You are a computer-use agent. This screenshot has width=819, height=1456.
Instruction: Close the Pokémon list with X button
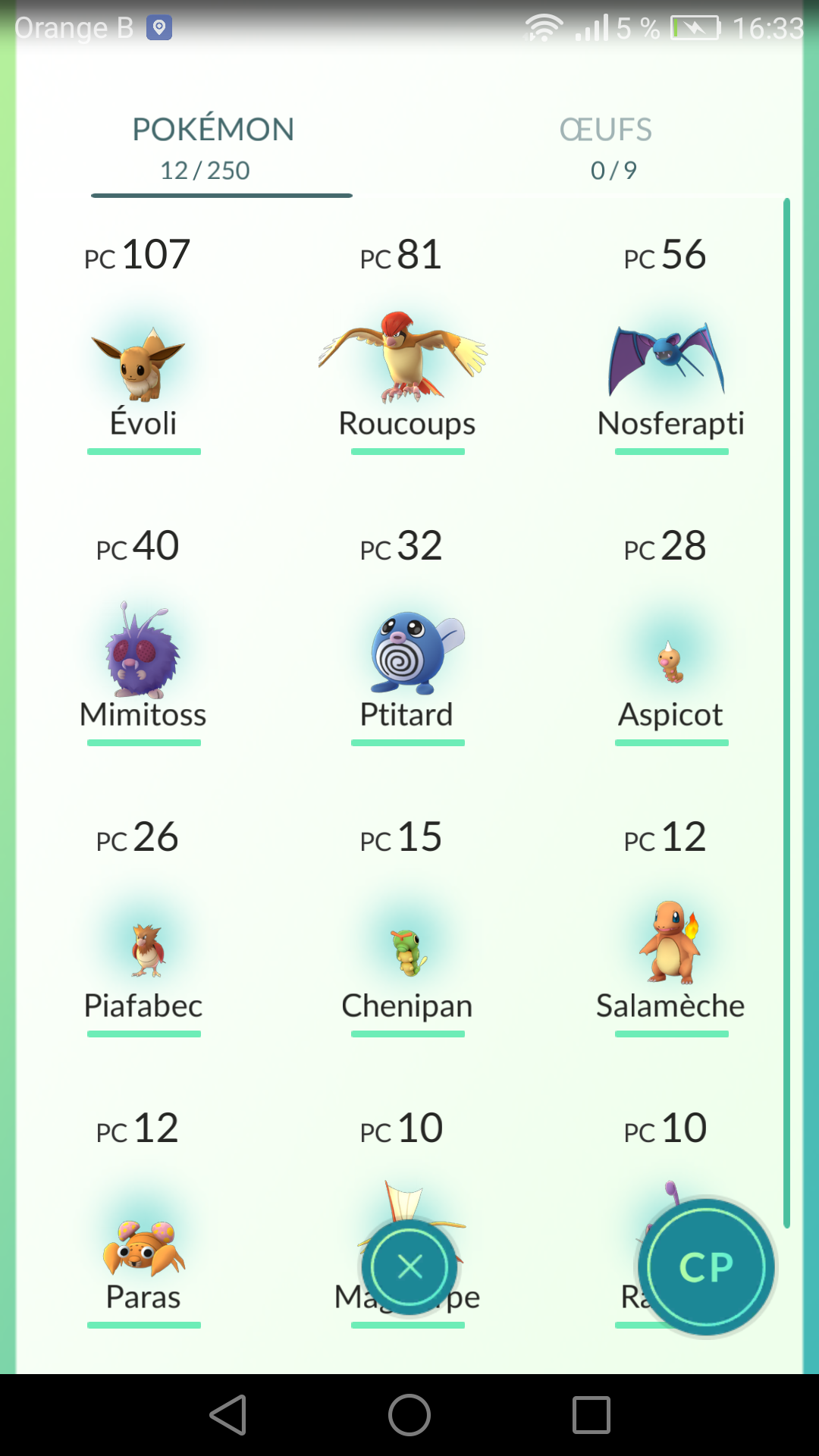409,1266
